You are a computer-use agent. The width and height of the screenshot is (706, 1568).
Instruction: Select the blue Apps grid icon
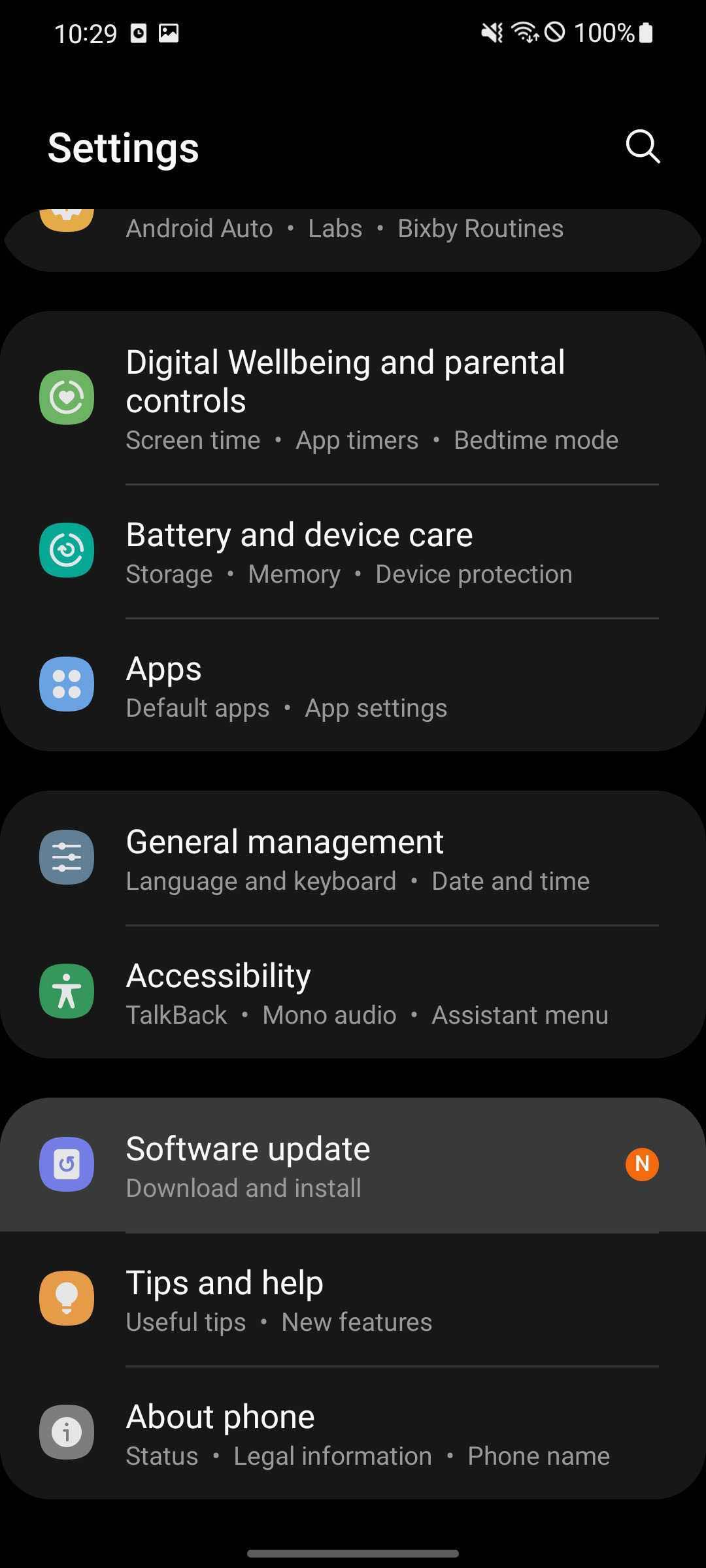pos(66,684)
